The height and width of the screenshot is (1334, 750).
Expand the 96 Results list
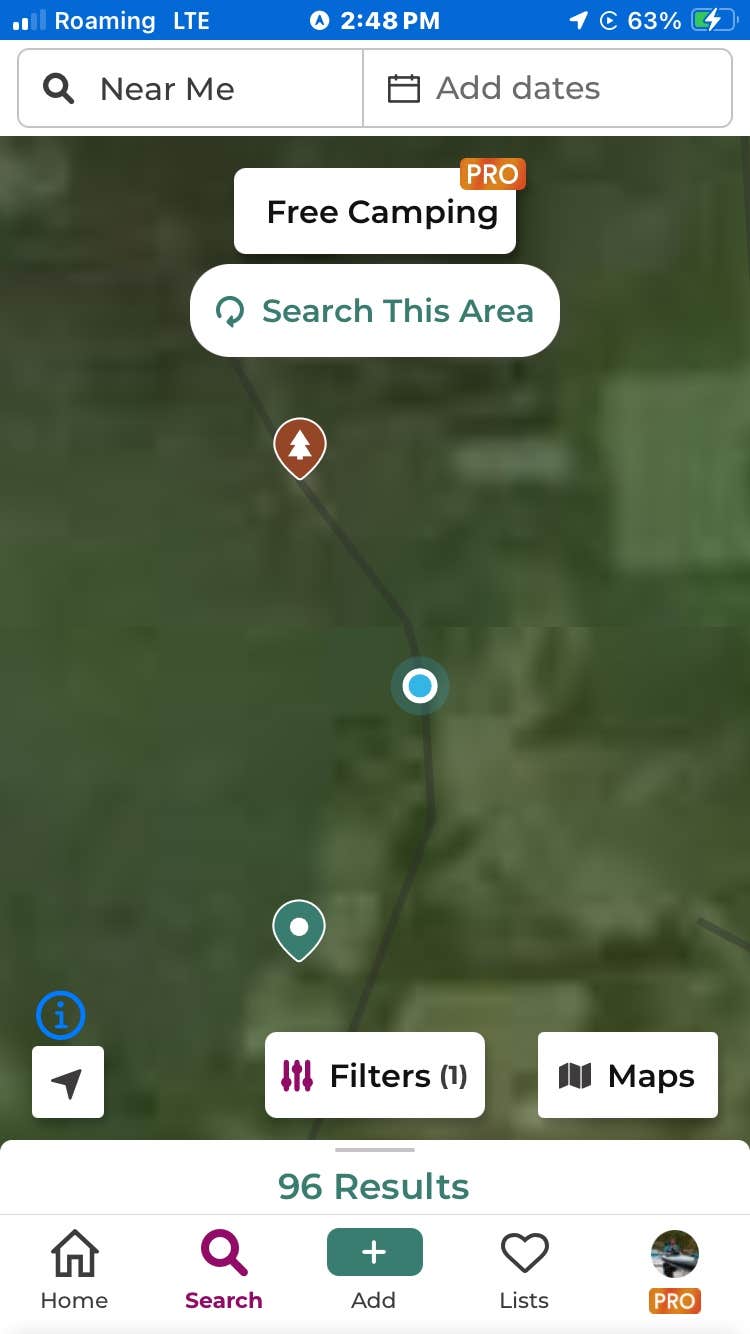tap(374, 1185)
